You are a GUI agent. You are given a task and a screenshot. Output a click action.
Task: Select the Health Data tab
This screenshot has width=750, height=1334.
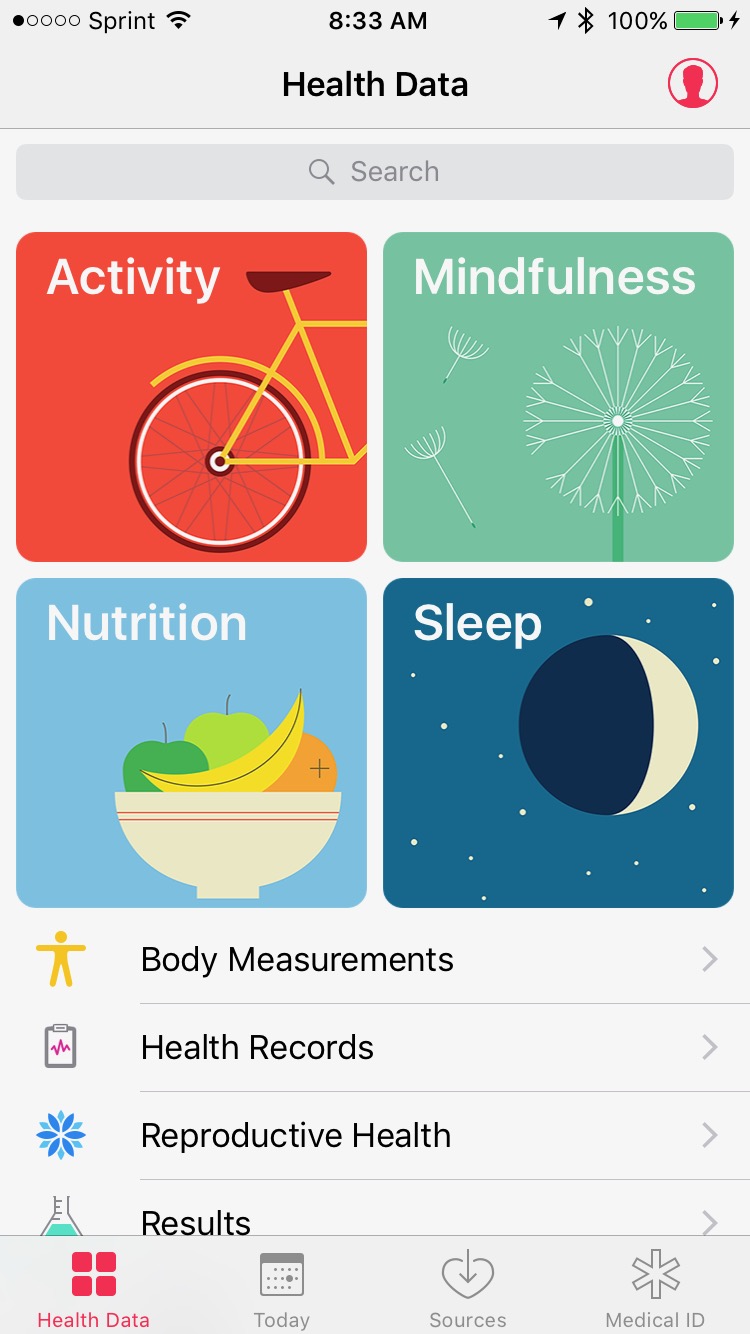[94, 1289]
